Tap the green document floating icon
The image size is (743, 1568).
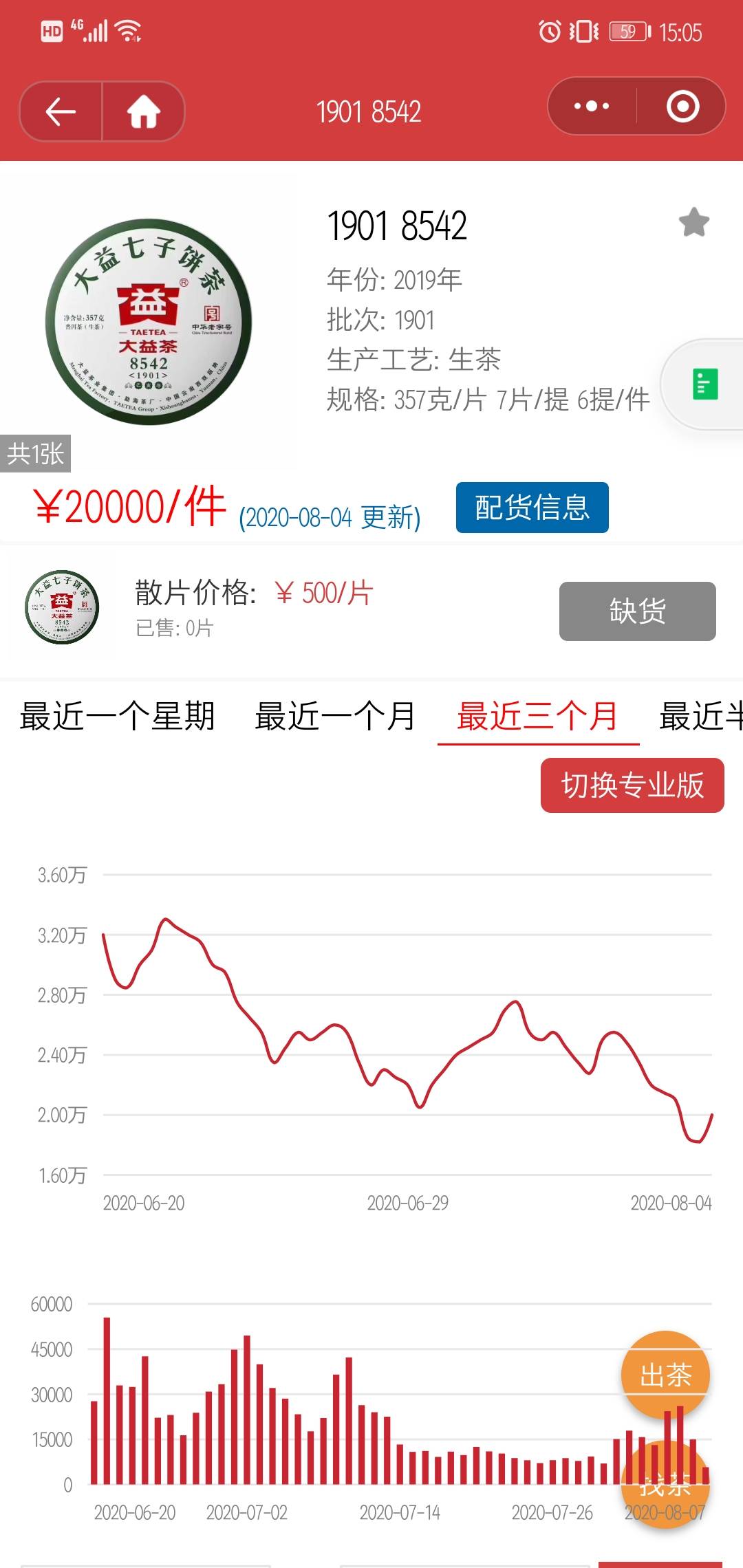coord(705,384)
